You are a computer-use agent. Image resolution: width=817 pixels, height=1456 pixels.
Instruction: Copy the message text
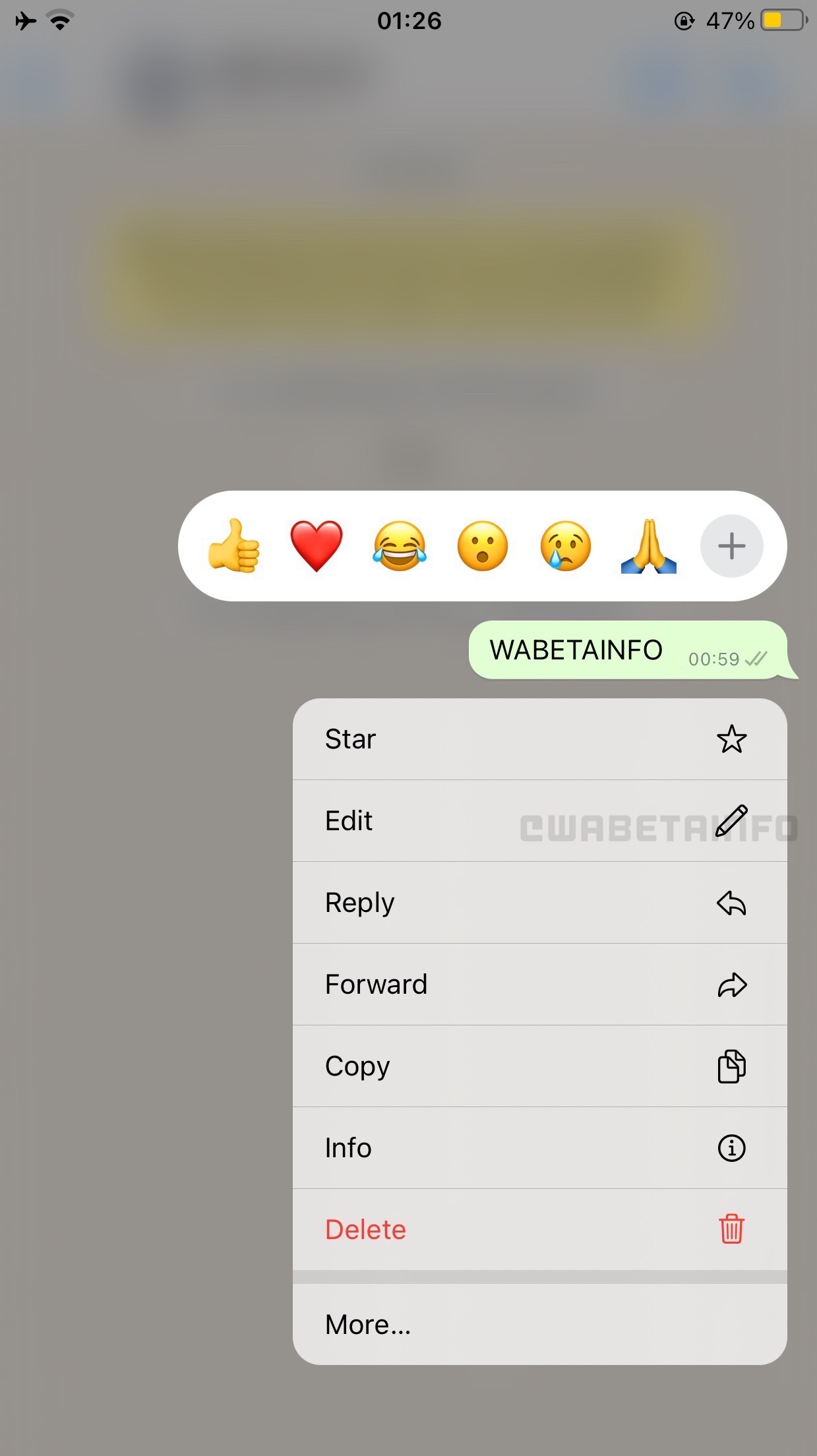point(539,1066)
